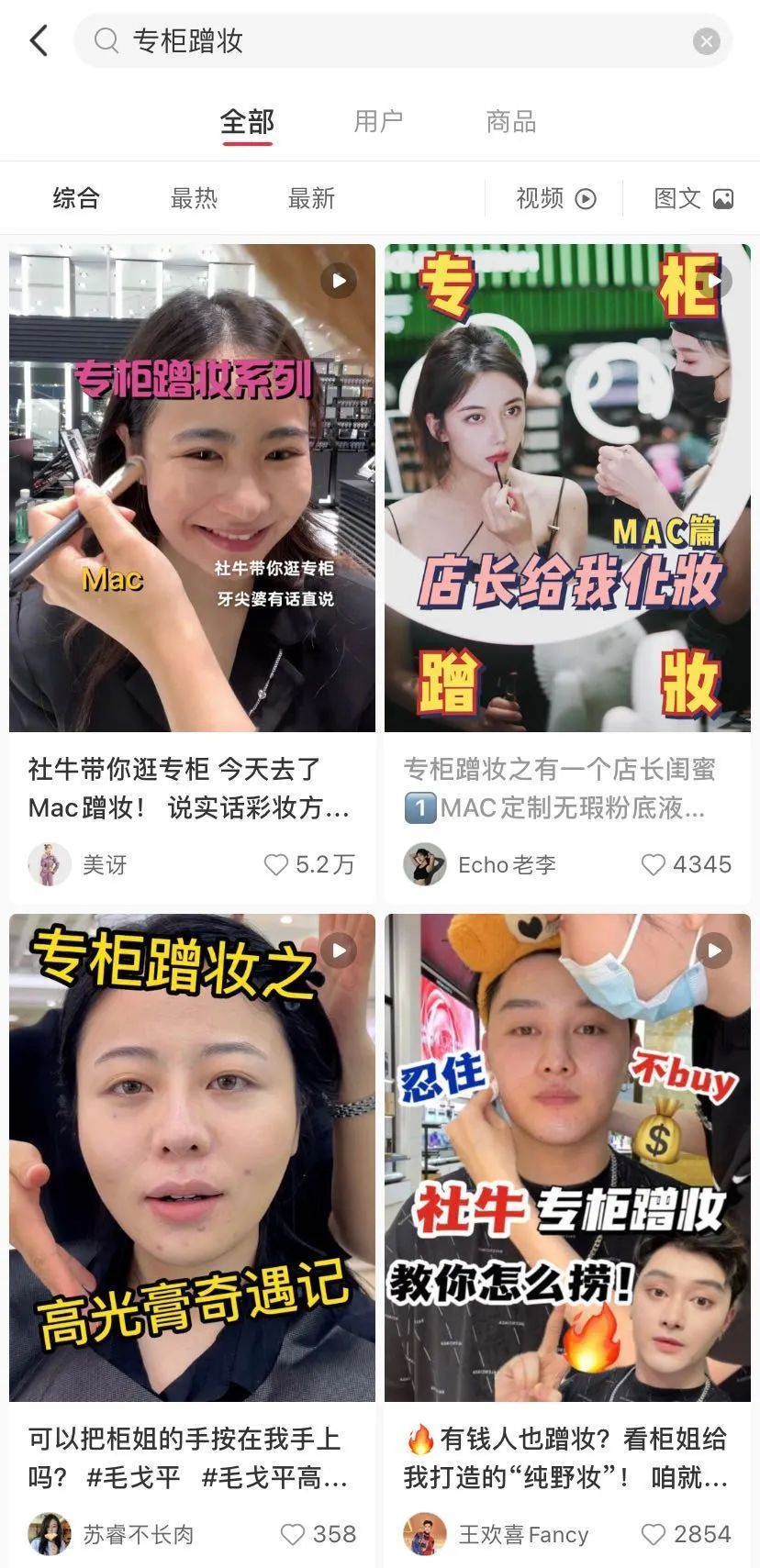
Task: Select the 全部 tab
Action: pyautogui.click(x=247, y=121)
